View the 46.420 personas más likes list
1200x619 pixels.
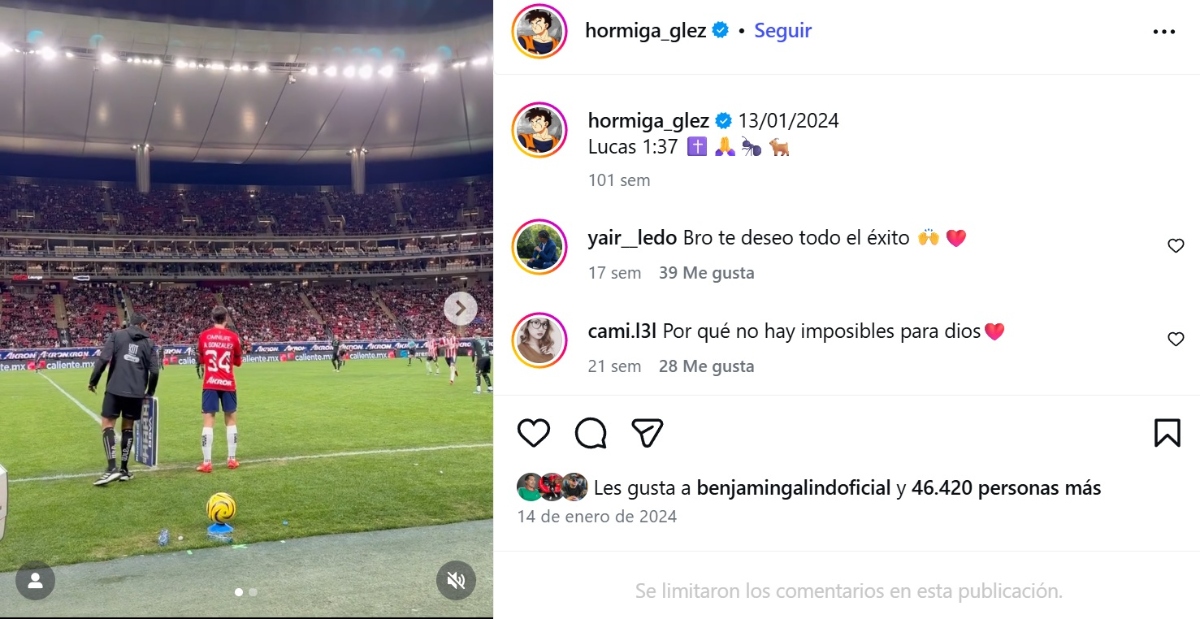(x=1006, y=488)
